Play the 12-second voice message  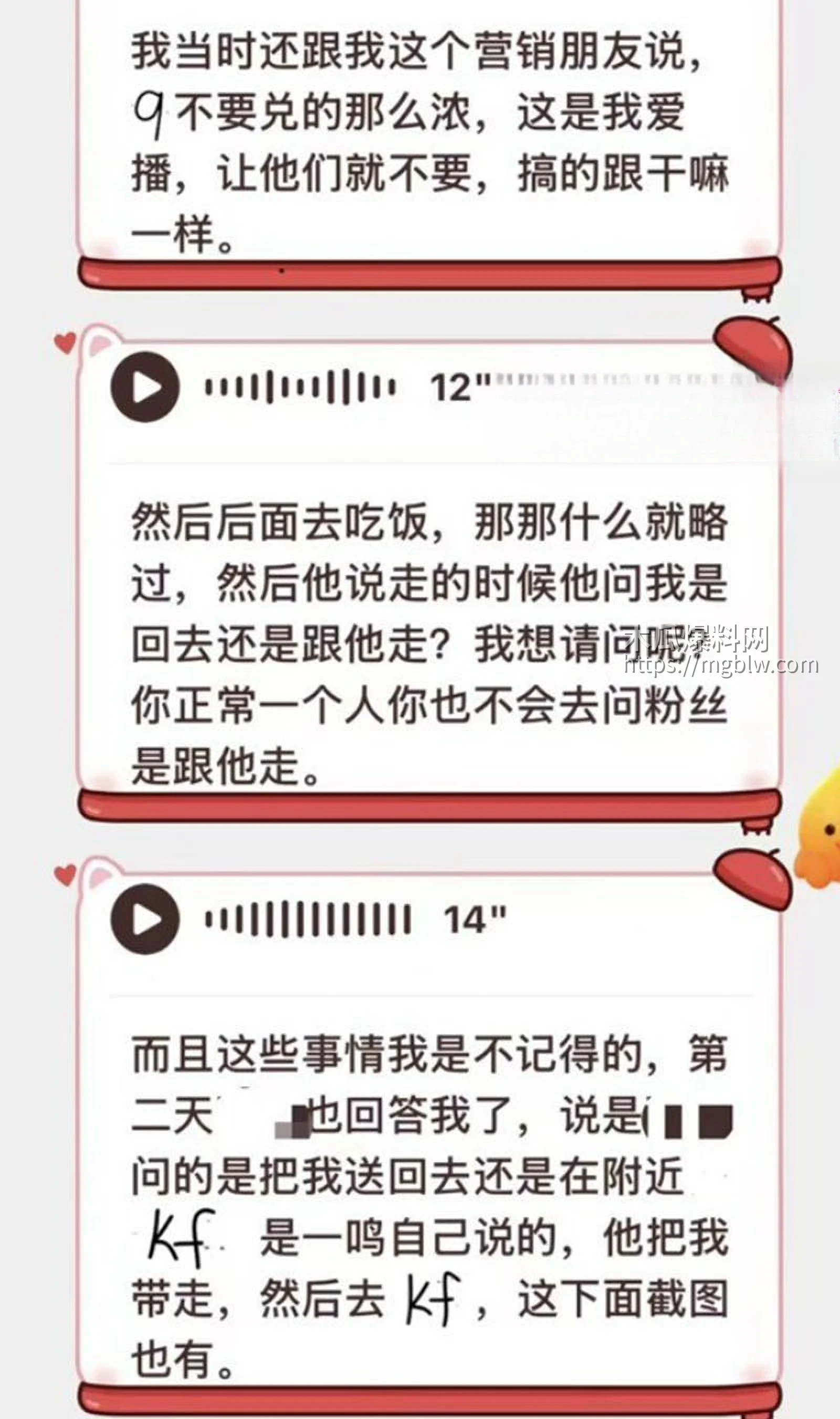[145, 387]
